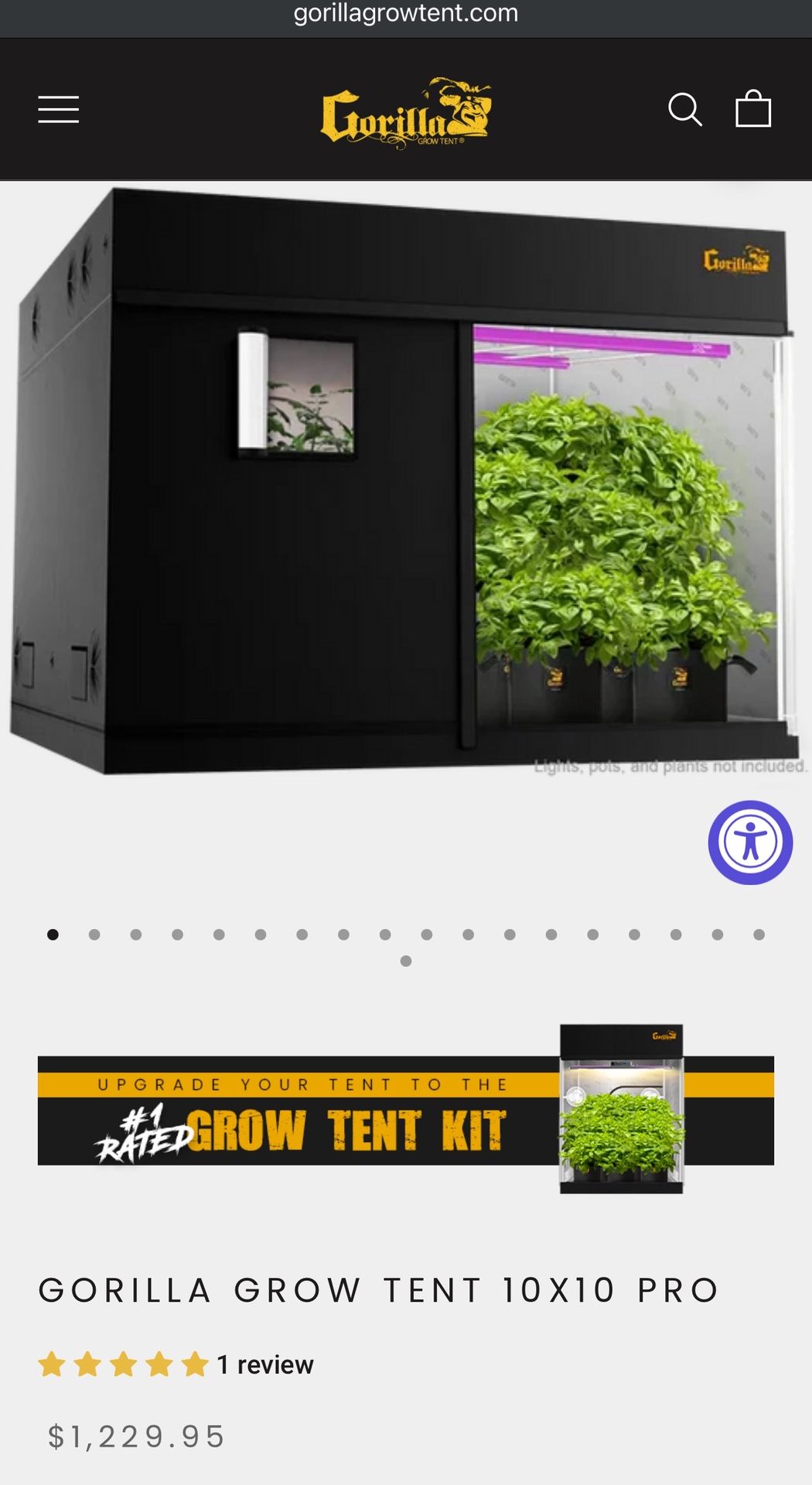The image size is (812, 1485).
Task: Open the hamburger navigation menu
Action: click(59, 109)
